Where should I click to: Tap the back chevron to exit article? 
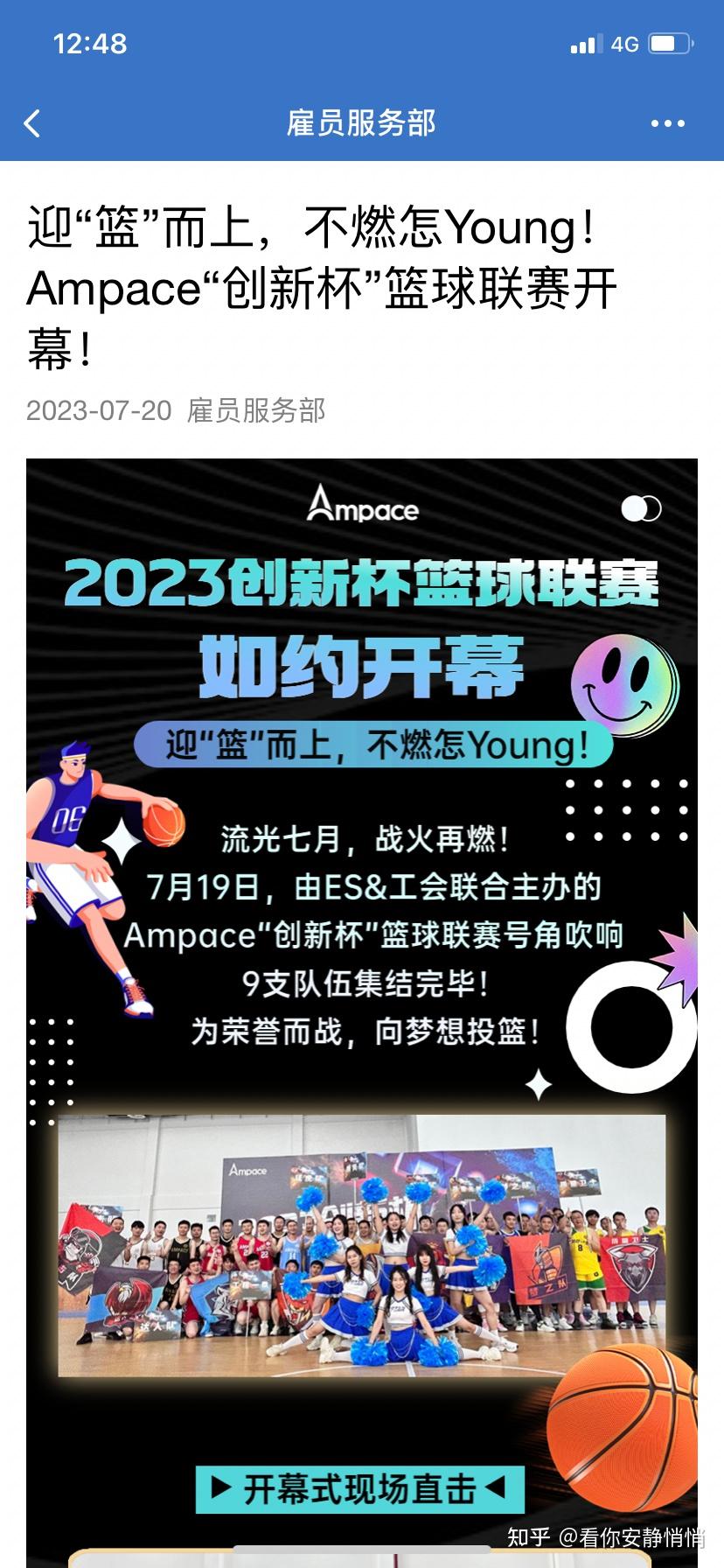pos(32,124)
